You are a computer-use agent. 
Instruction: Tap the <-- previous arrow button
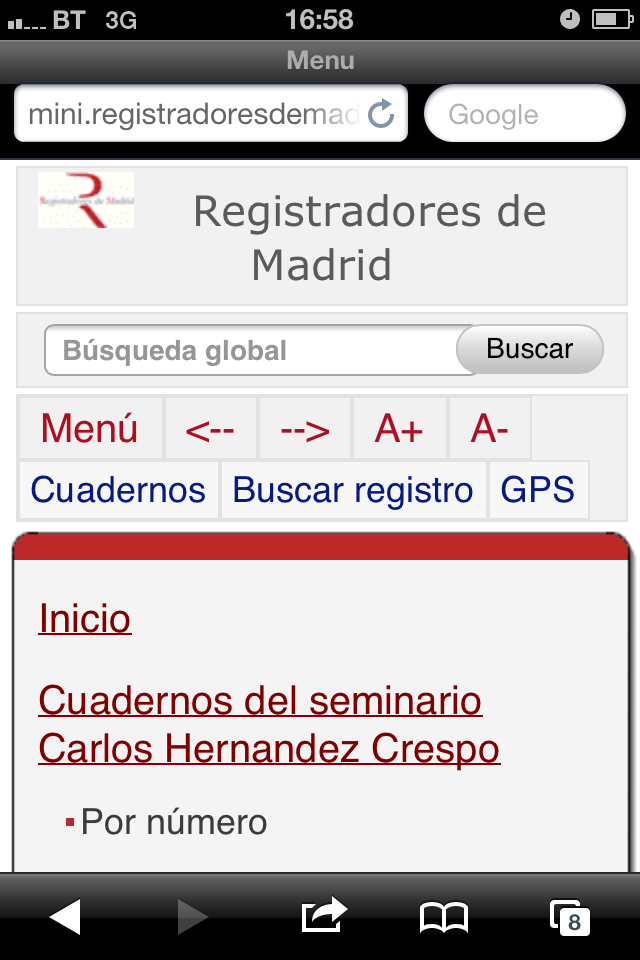pyautogui.click(x=210, y=428)
